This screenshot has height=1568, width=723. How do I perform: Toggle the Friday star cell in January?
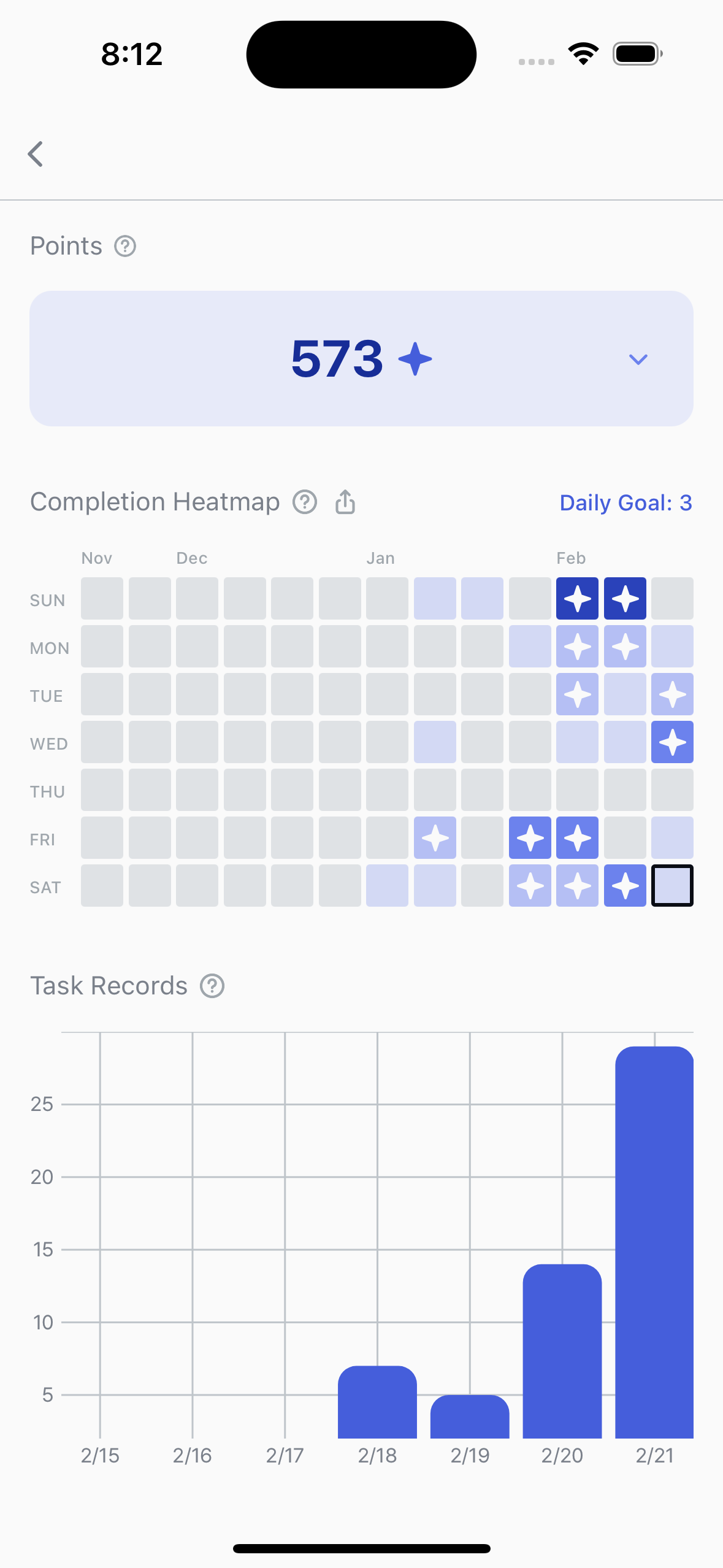[435, 838]
